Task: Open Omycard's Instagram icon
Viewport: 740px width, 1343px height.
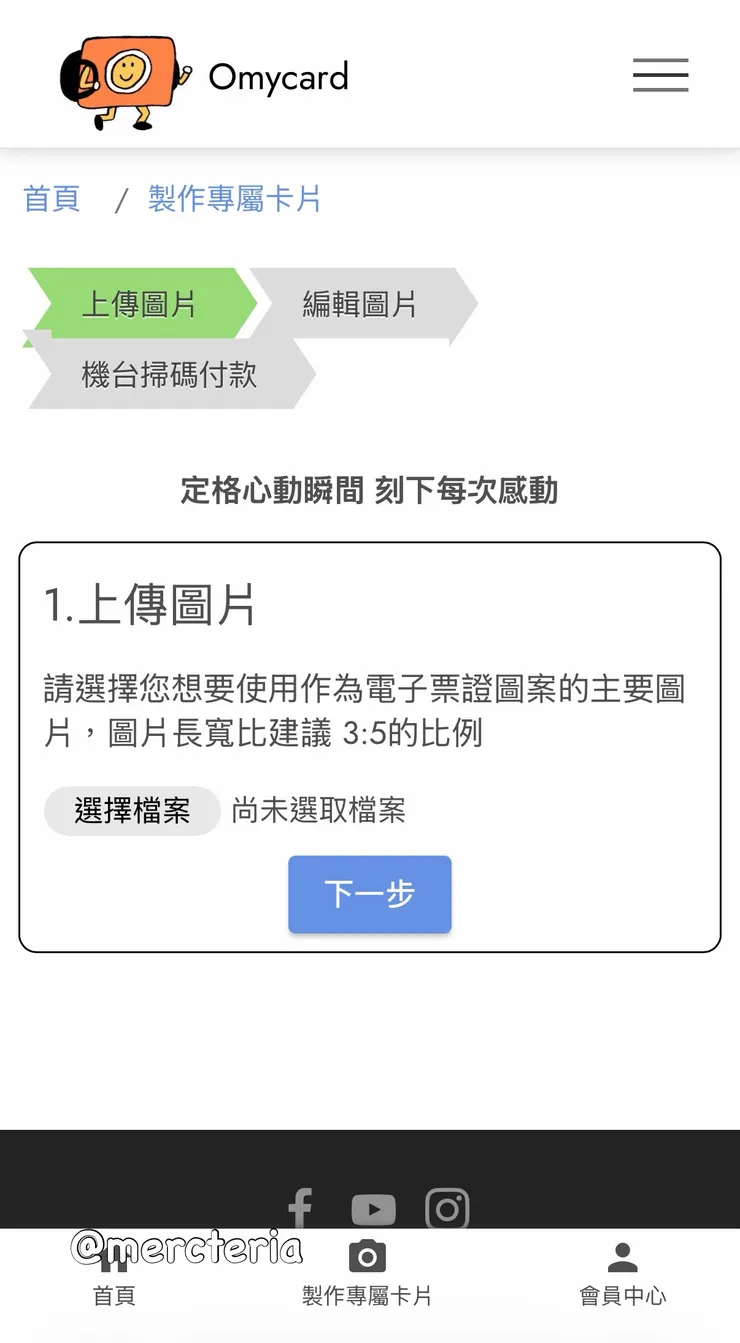Action: [x=447, y=1207]
